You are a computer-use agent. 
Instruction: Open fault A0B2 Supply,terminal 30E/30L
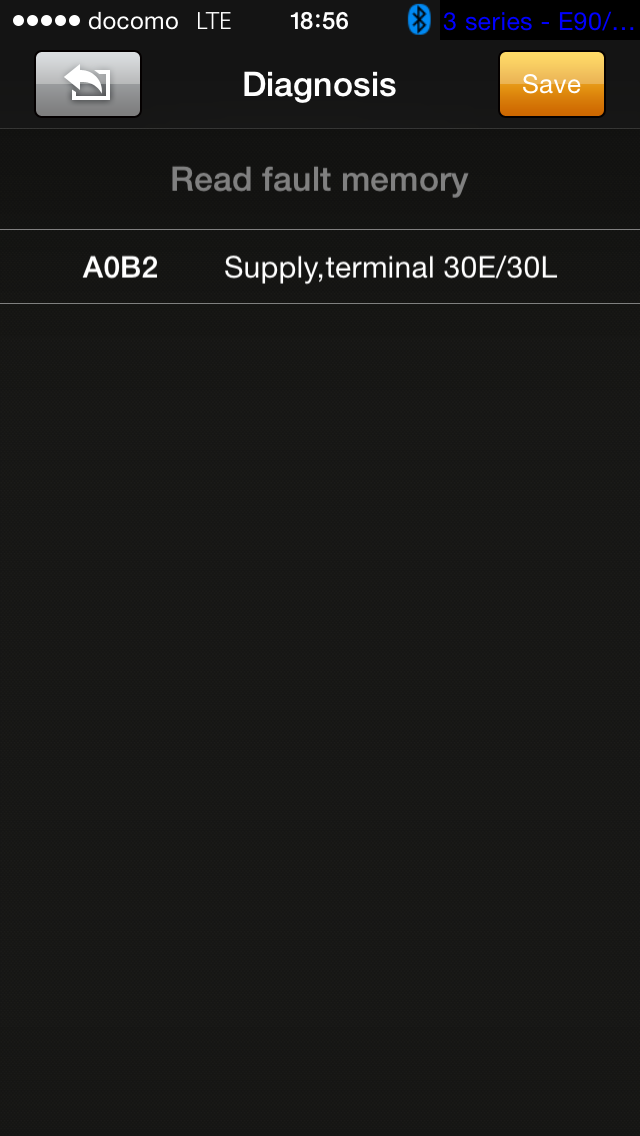[320, 267]
